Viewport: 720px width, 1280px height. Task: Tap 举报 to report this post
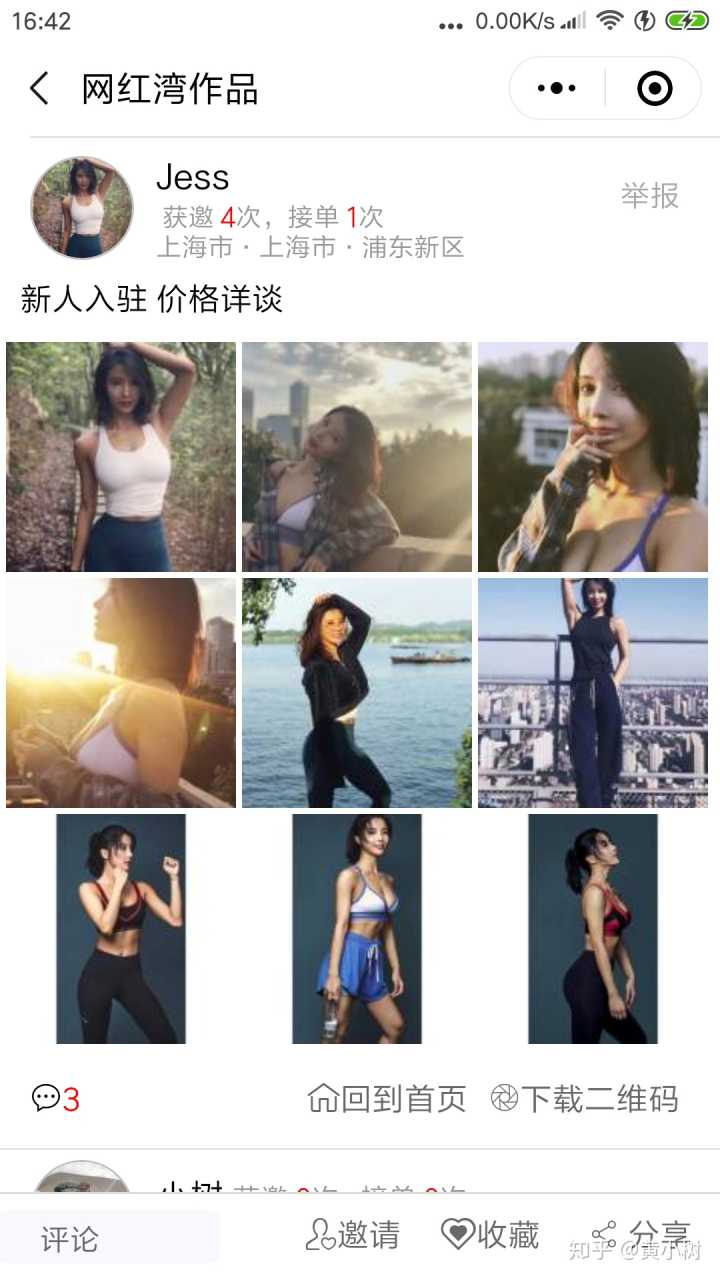[x=649, y=196]
